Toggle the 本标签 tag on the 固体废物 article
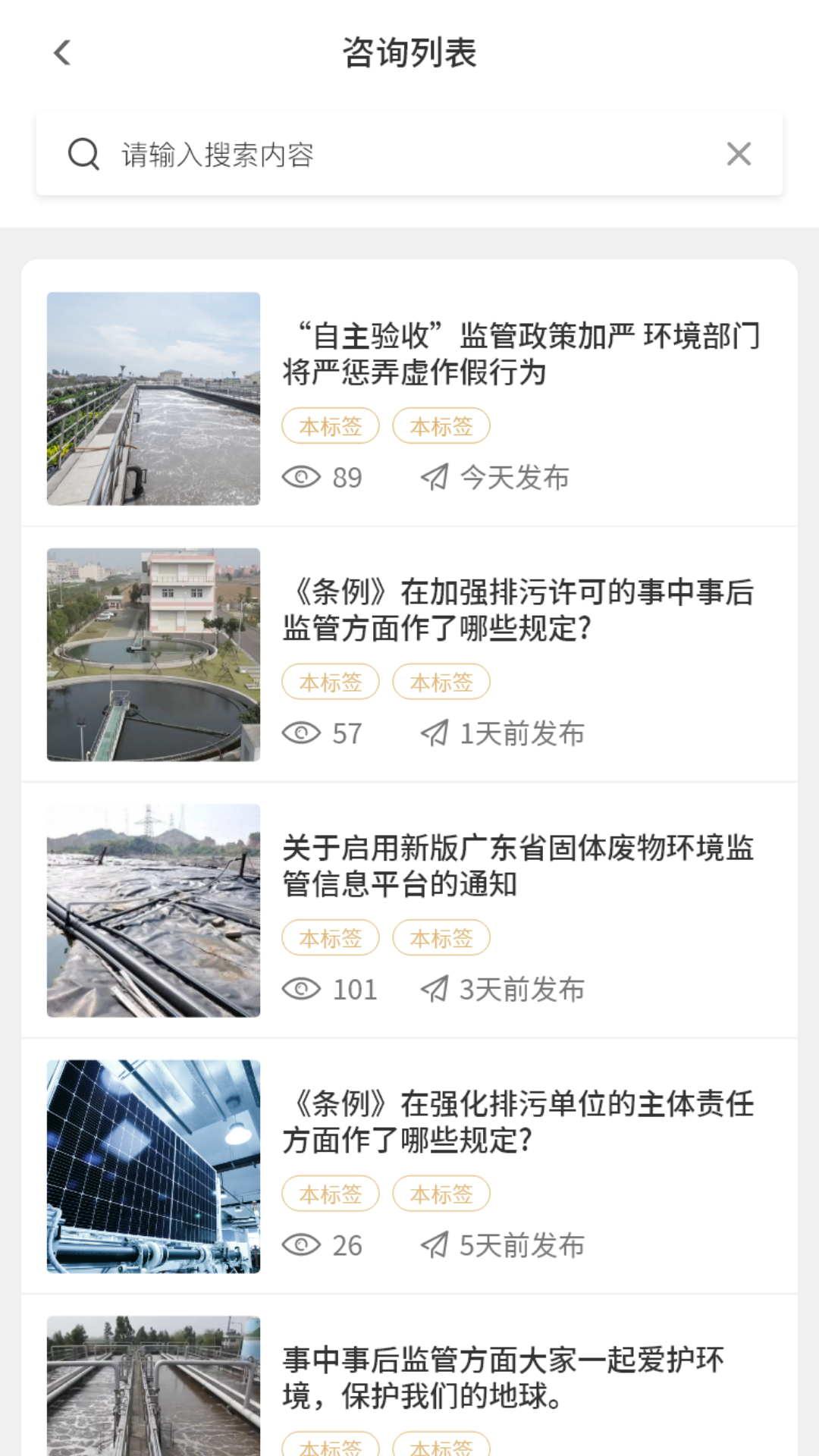 [330, 938]
